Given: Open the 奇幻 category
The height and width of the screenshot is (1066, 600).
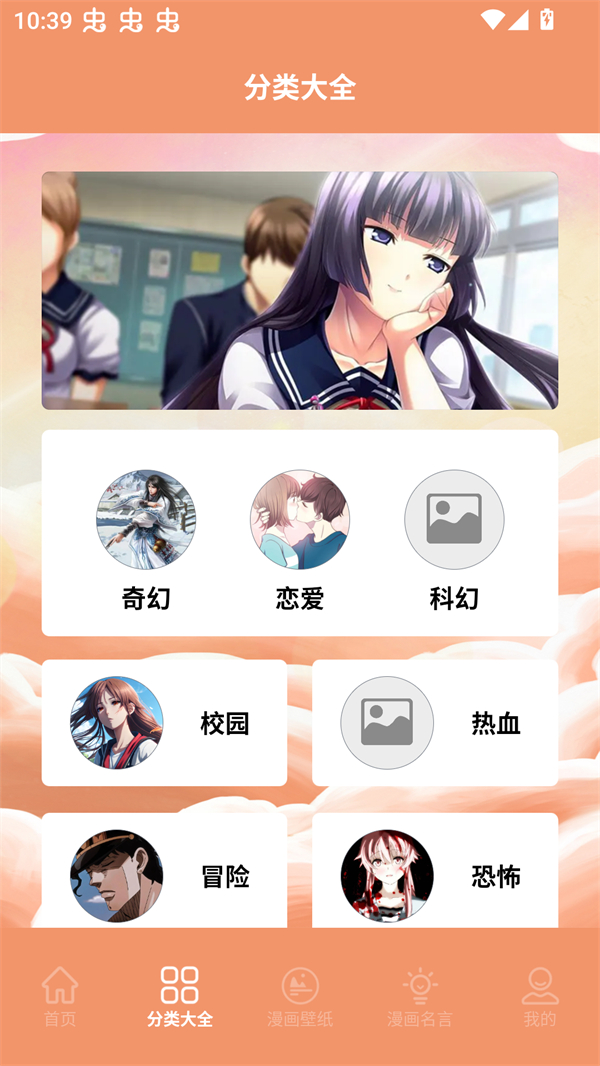Looking at the screenshot, I should coord(146,540).
